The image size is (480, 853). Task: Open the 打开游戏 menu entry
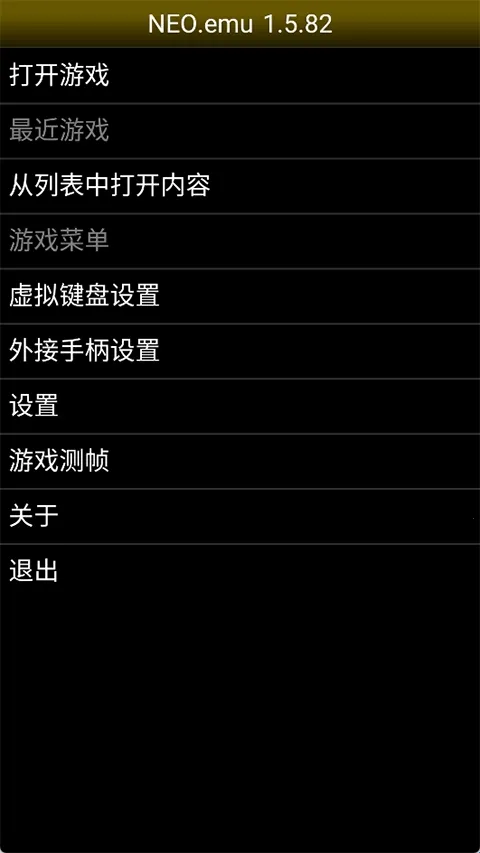(x=240, y=76)
